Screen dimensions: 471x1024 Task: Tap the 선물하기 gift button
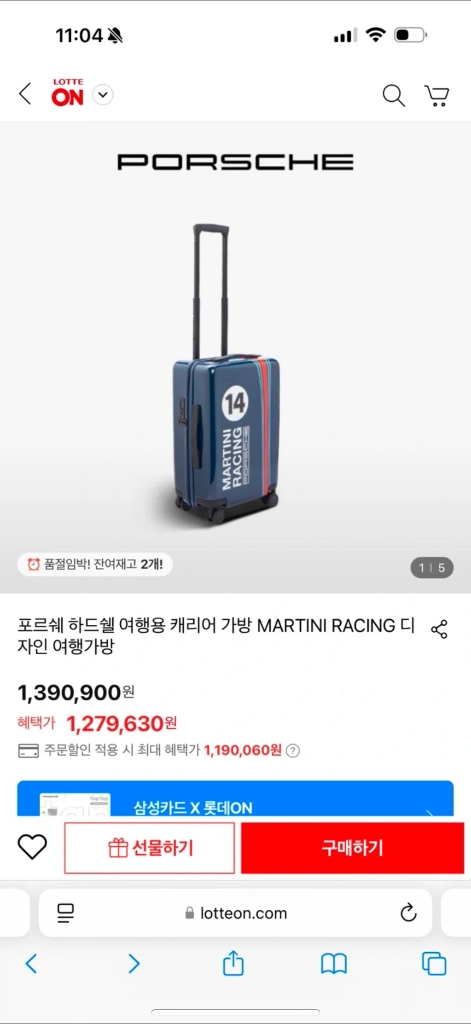click(x=150, y=848)
